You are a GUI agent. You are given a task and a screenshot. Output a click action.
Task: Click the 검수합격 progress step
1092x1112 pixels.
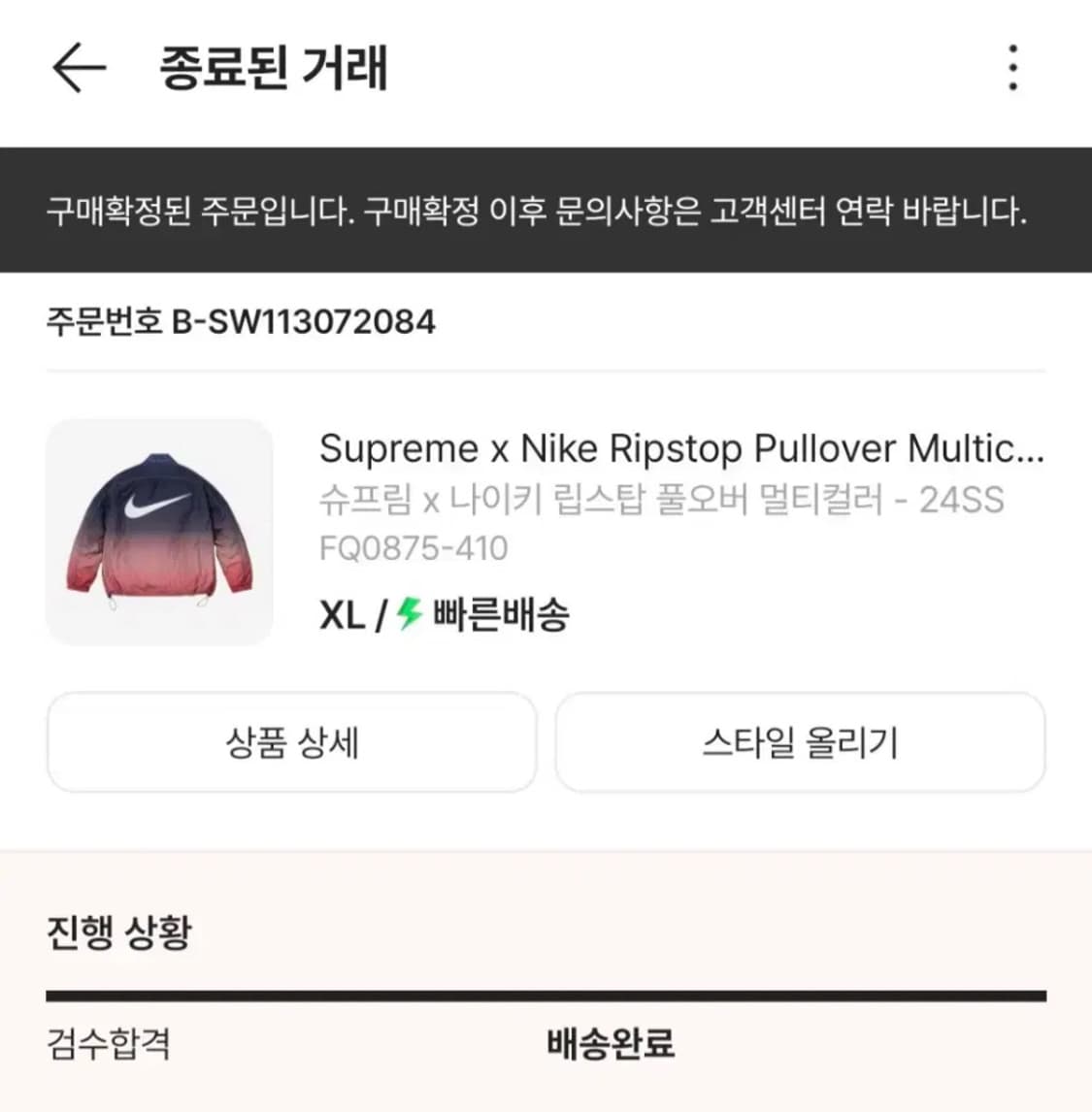coord(110,1045)
